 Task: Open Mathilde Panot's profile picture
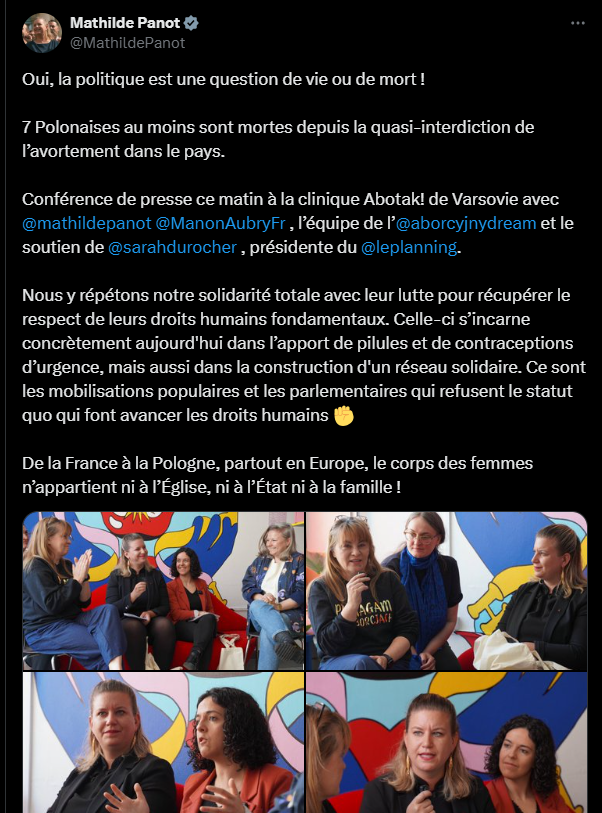(42, 32)
